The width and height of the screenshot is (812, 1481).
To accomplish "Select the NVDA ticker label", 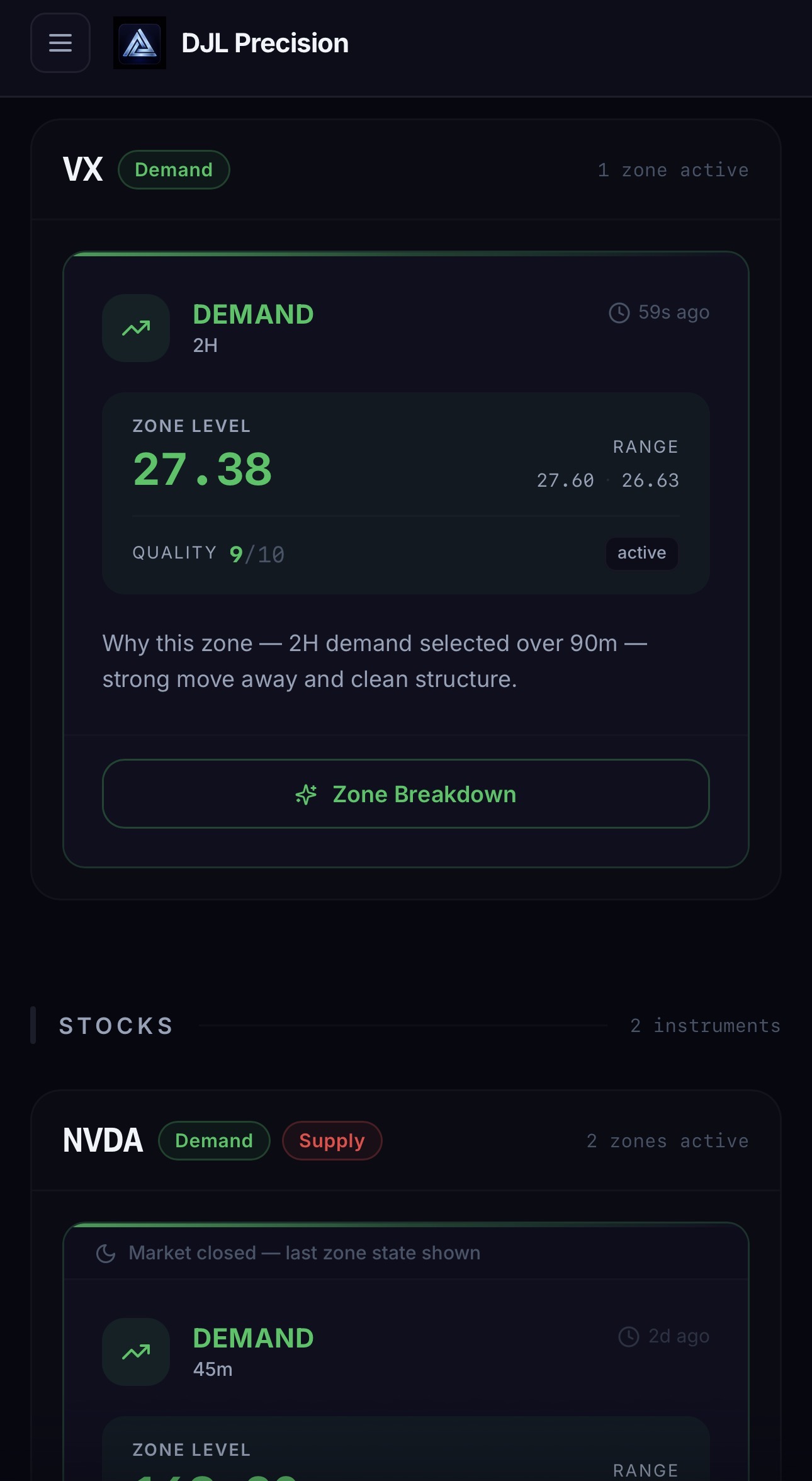I will coord(103,1140).
